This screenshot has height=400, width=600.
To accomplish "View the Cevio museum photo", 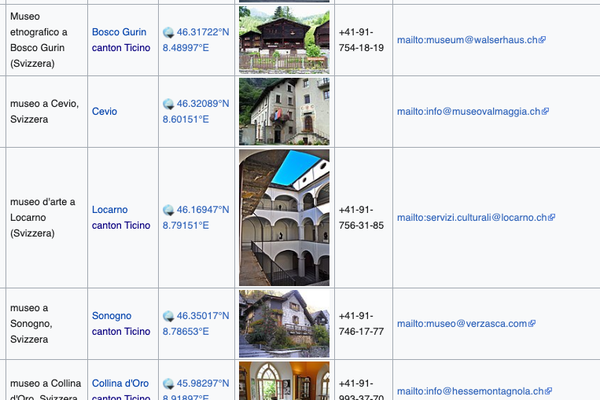I will click(x=284, y=111).
